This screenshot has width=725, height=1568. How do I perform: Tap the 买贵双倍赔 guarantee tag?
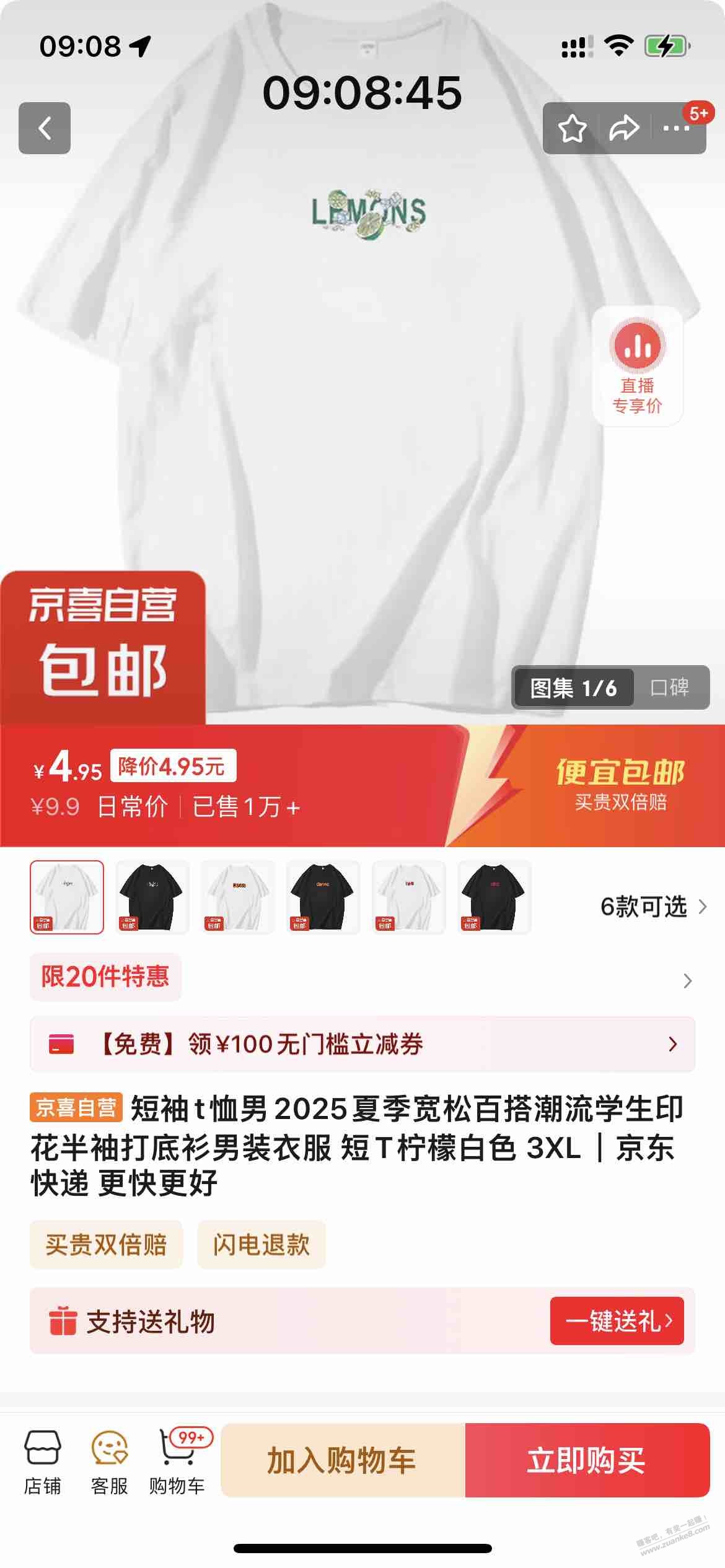tap(106, 1244)
